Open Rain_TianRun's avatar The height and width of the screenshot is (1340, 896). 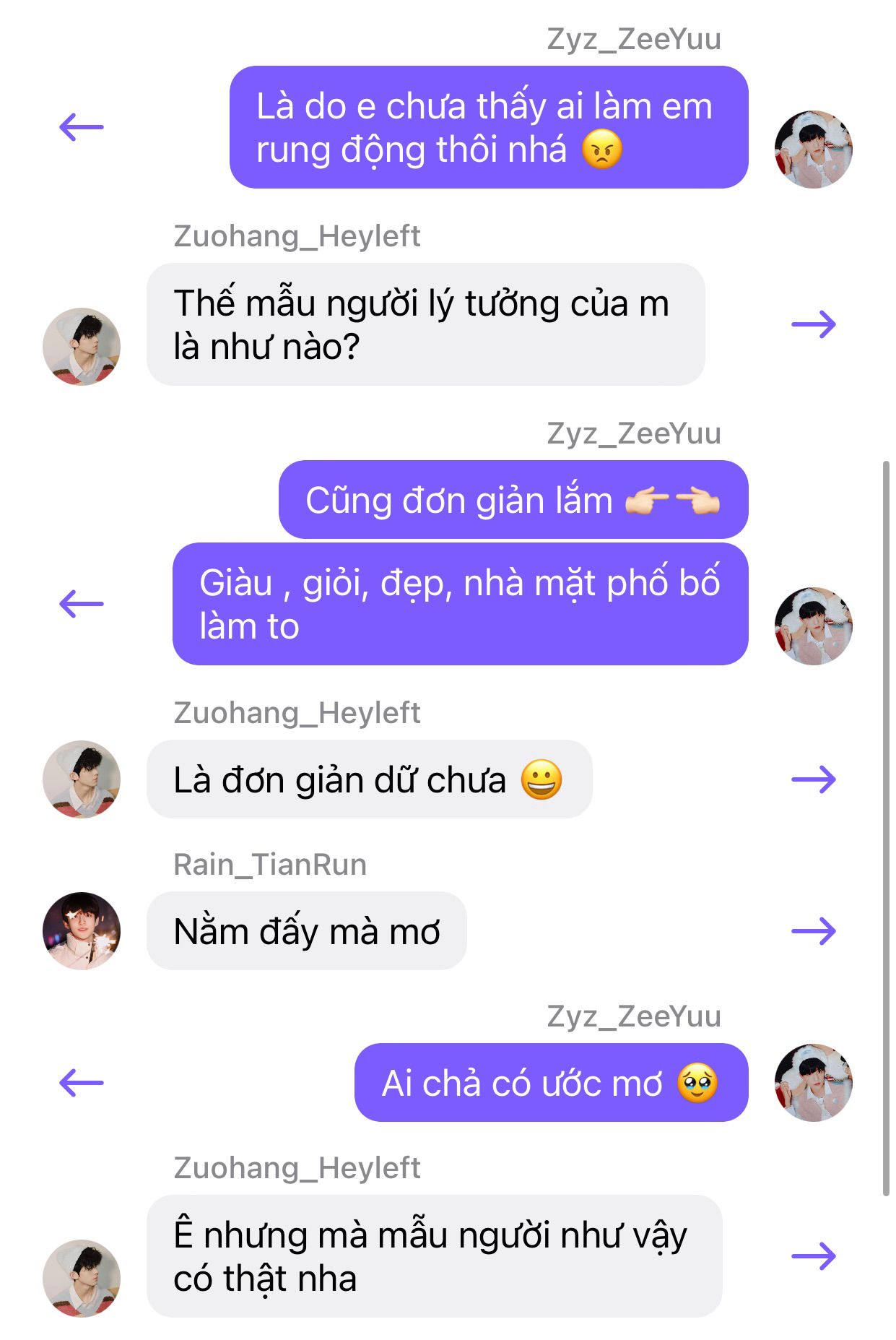pyautogui.click(x=82, y=930)
